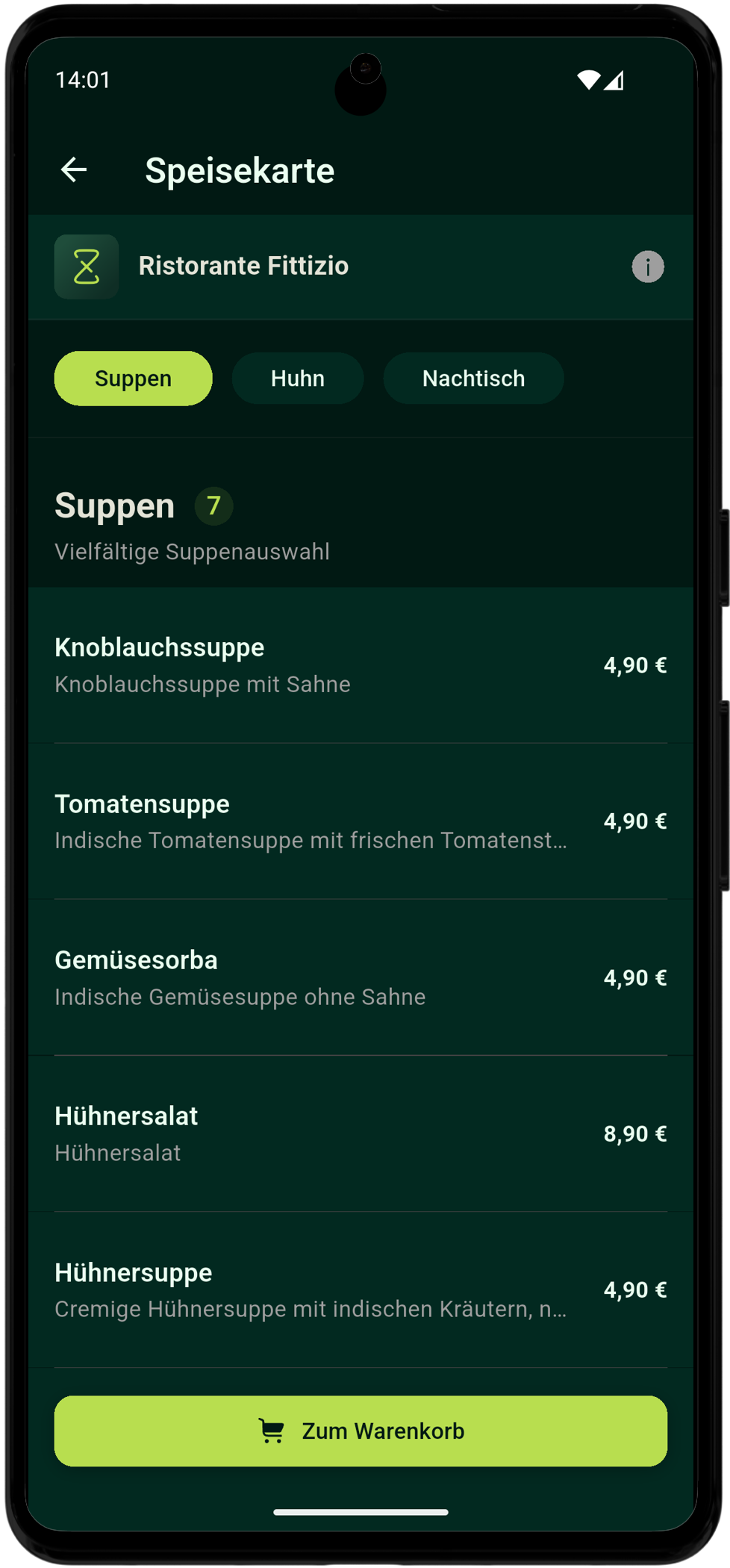Open the Knoblauchssuppe menu item

tap(361, 665)
